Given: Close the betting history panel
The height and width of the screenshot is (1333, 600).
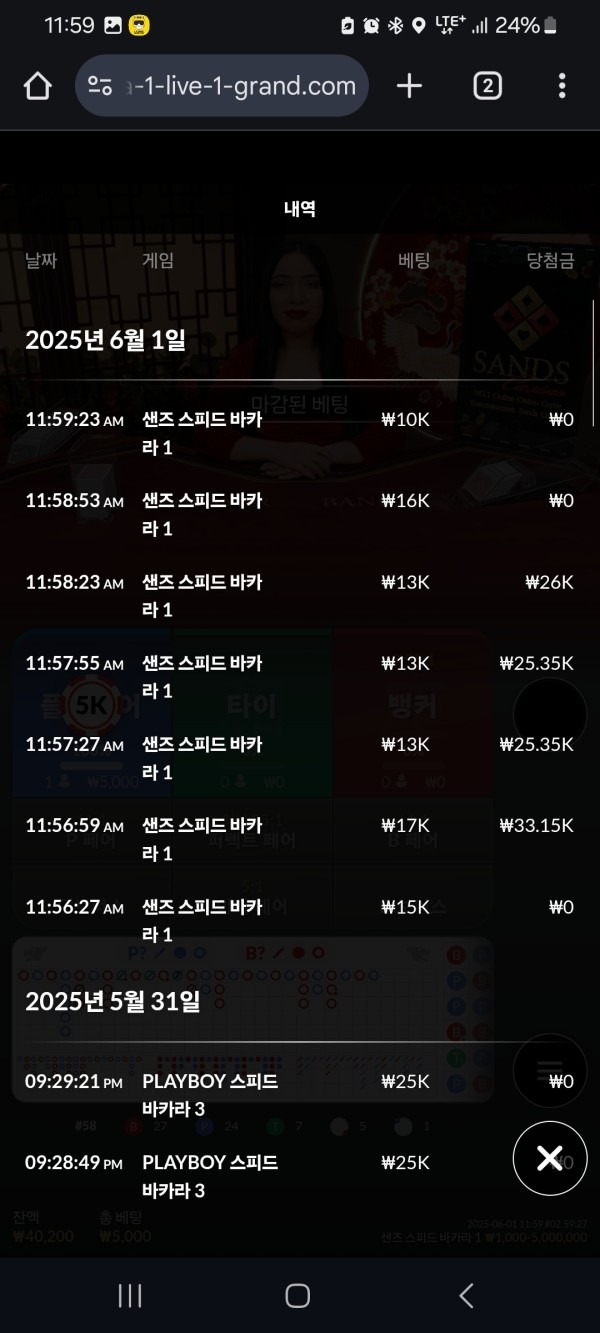Looking at the screenshot, I should pos(549,1158).
